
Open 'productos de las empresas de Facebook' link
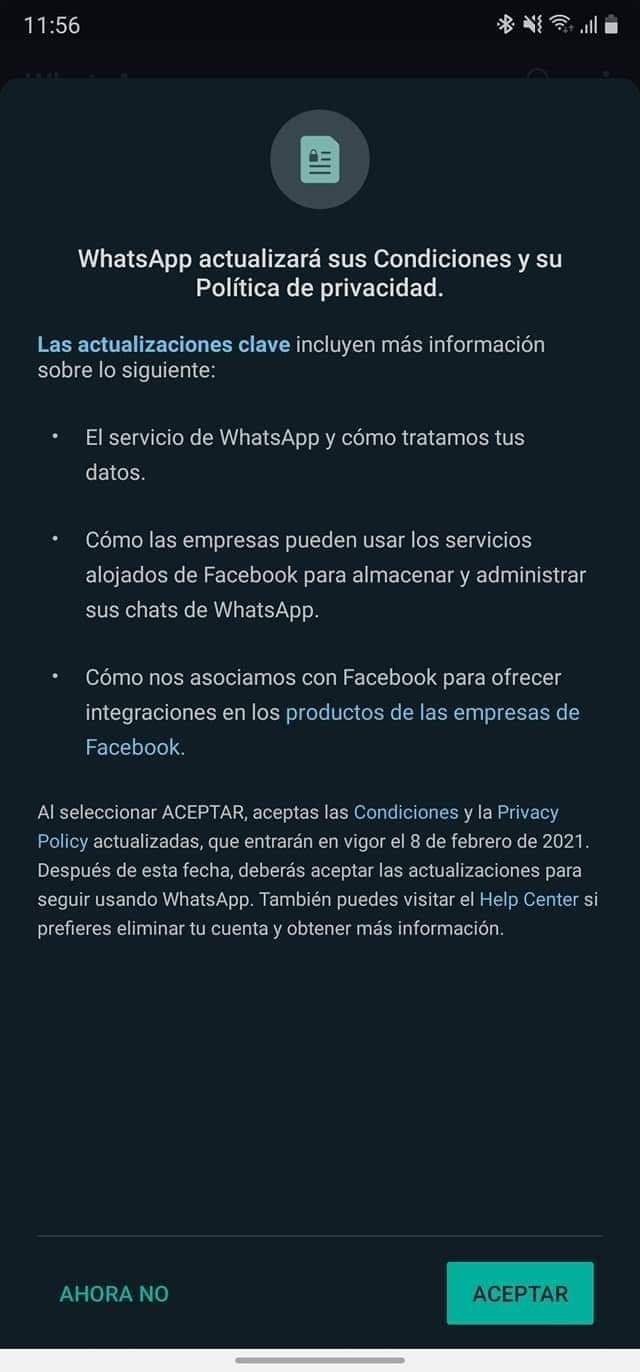[432, 712]
